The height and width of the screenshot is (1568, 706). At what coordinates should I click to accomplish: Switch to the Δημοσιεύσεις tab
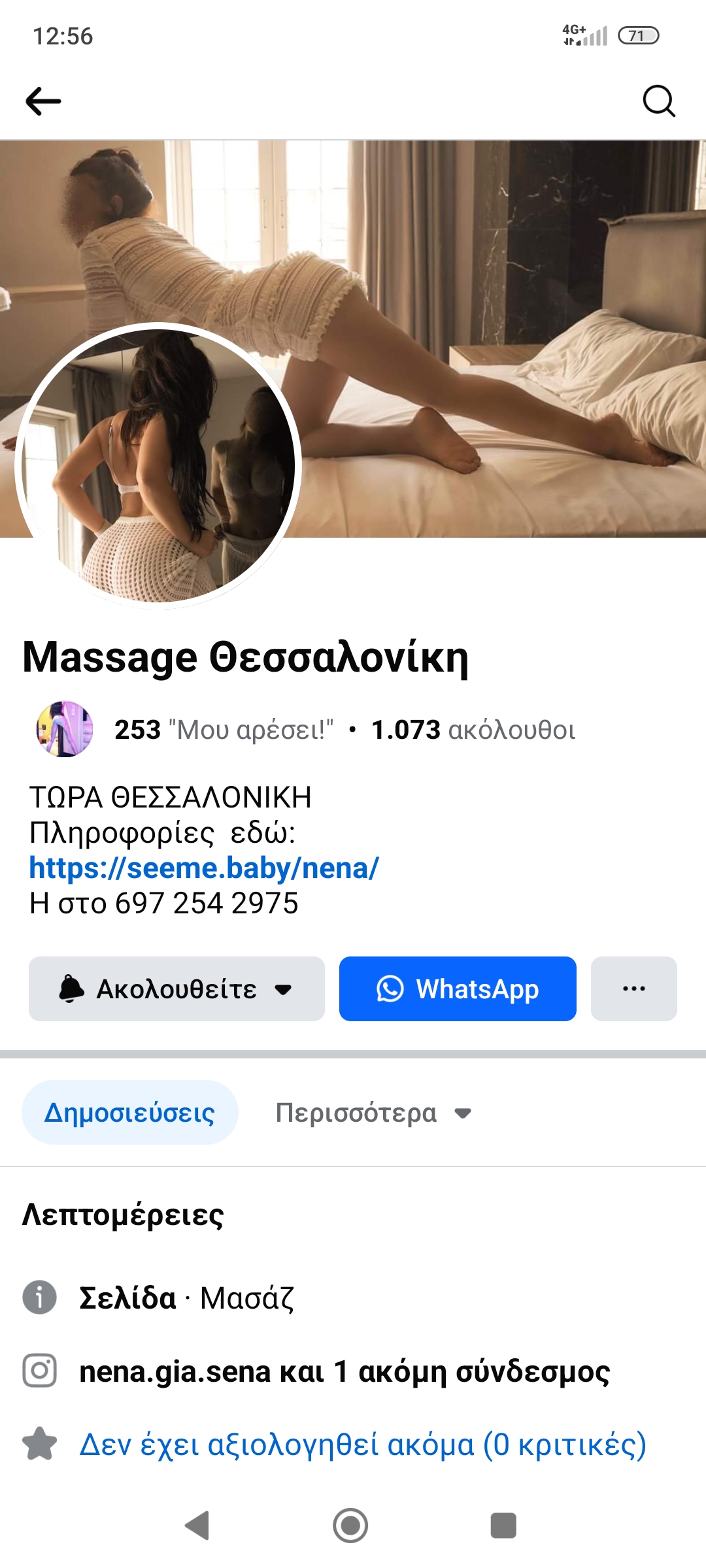click(x=129, y=1113)
